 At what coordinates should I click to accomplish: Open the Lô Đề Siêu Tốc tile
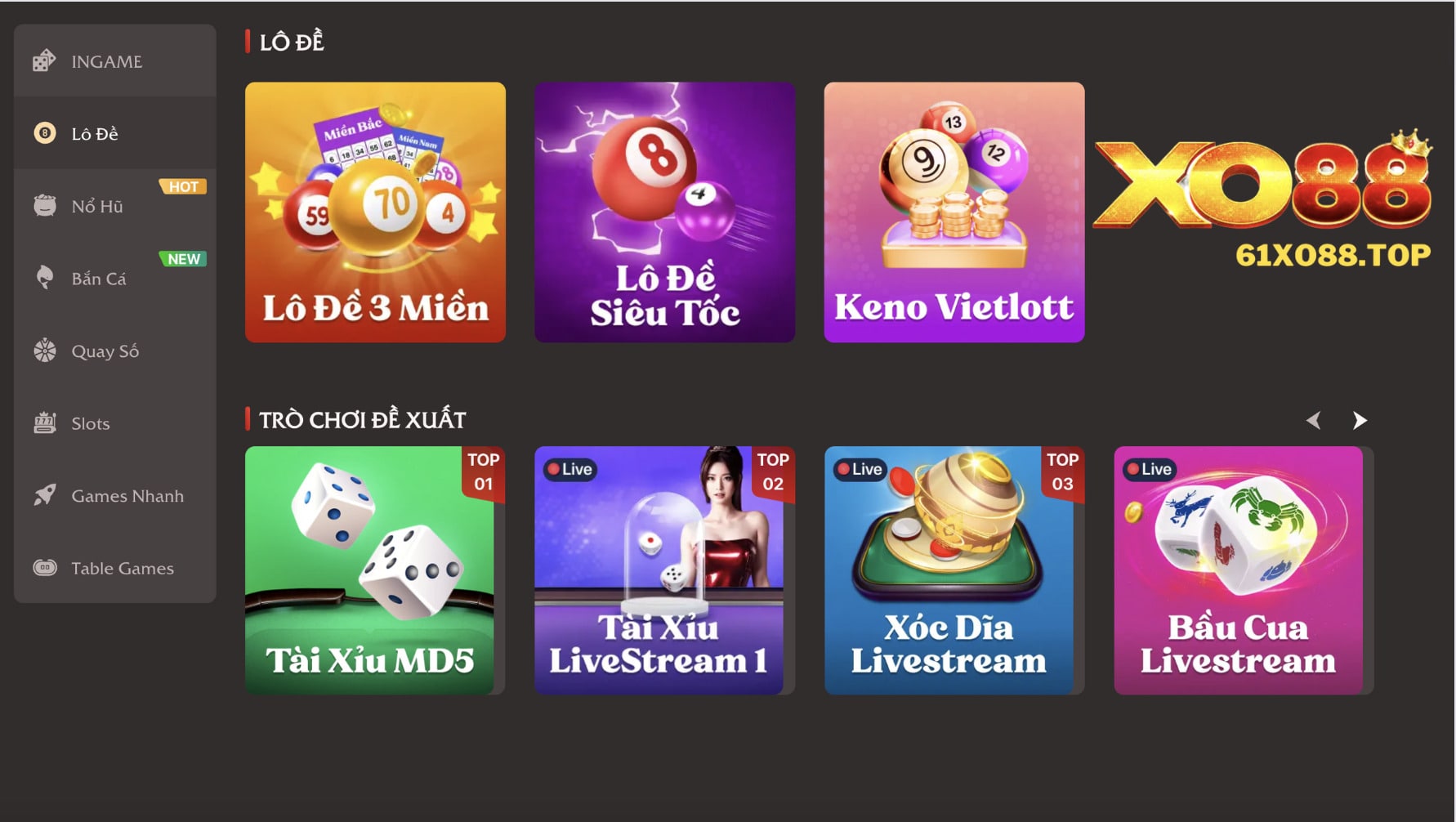point(664,212)
